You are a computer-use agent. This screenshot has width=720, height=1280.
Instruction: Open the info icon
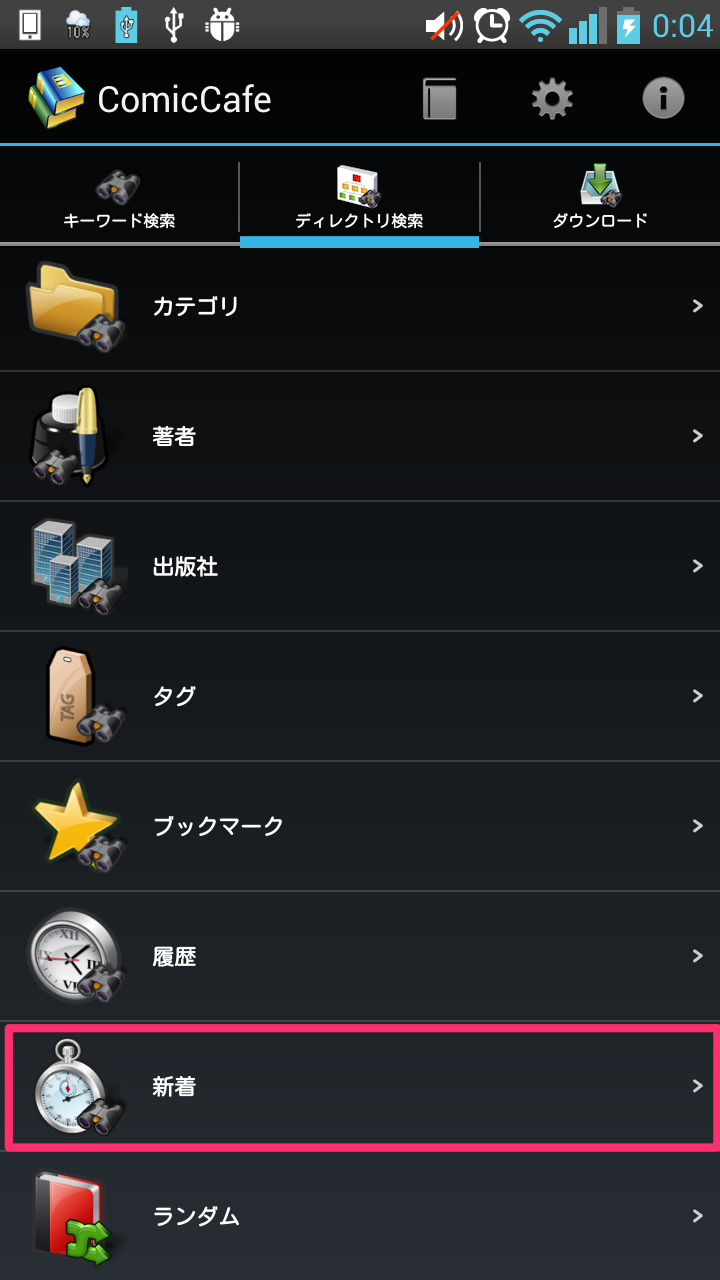click(x=663, y=99)
